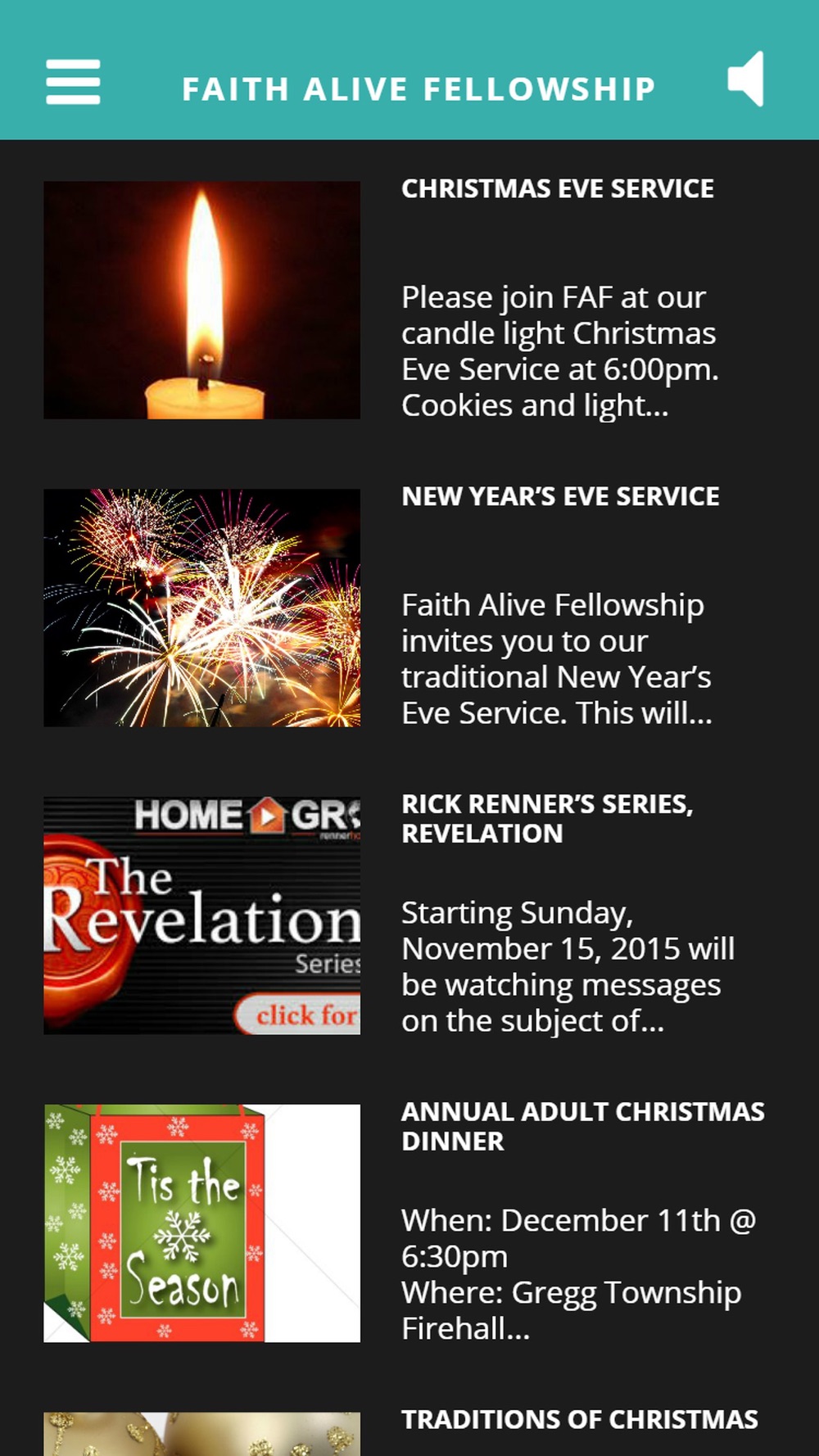Image resolution: width=819 pixels, height=1456 pixels.
Task: Open the hamburger drawer menu
Action: pos(73,82)
